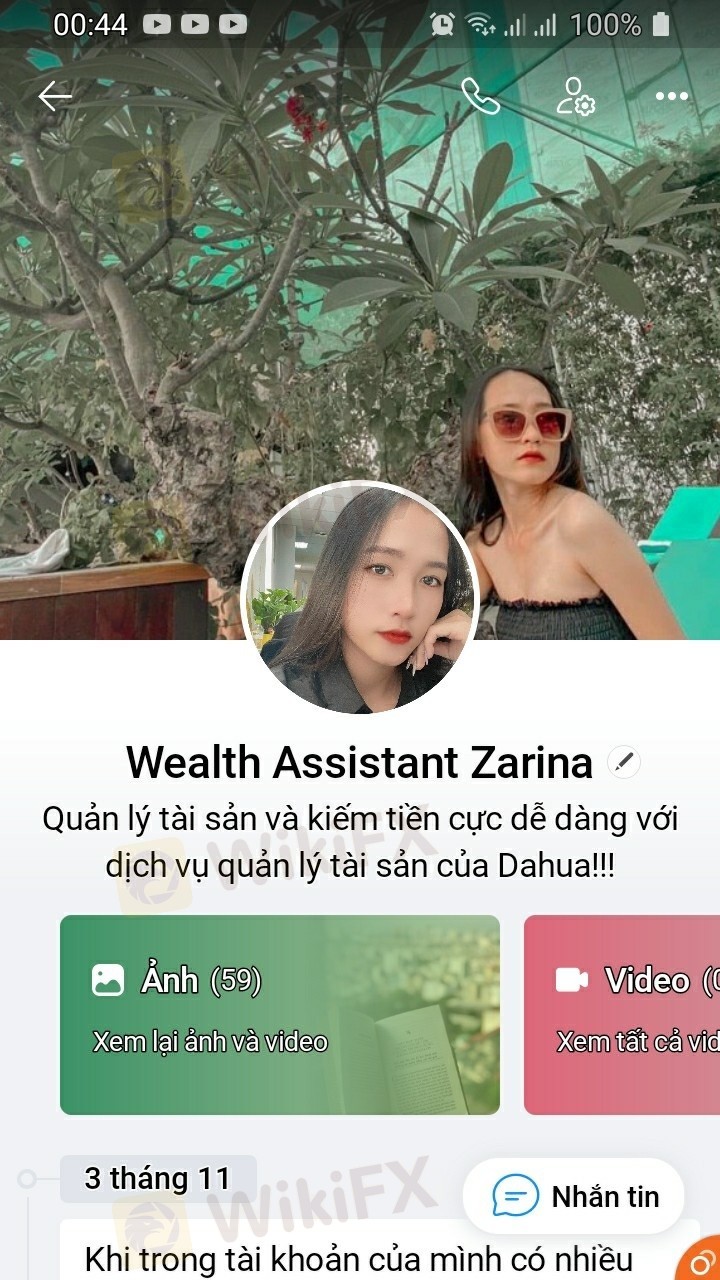Go back using the top-left arrow
Screen dimensions: 720x1280
click(55, 96)
